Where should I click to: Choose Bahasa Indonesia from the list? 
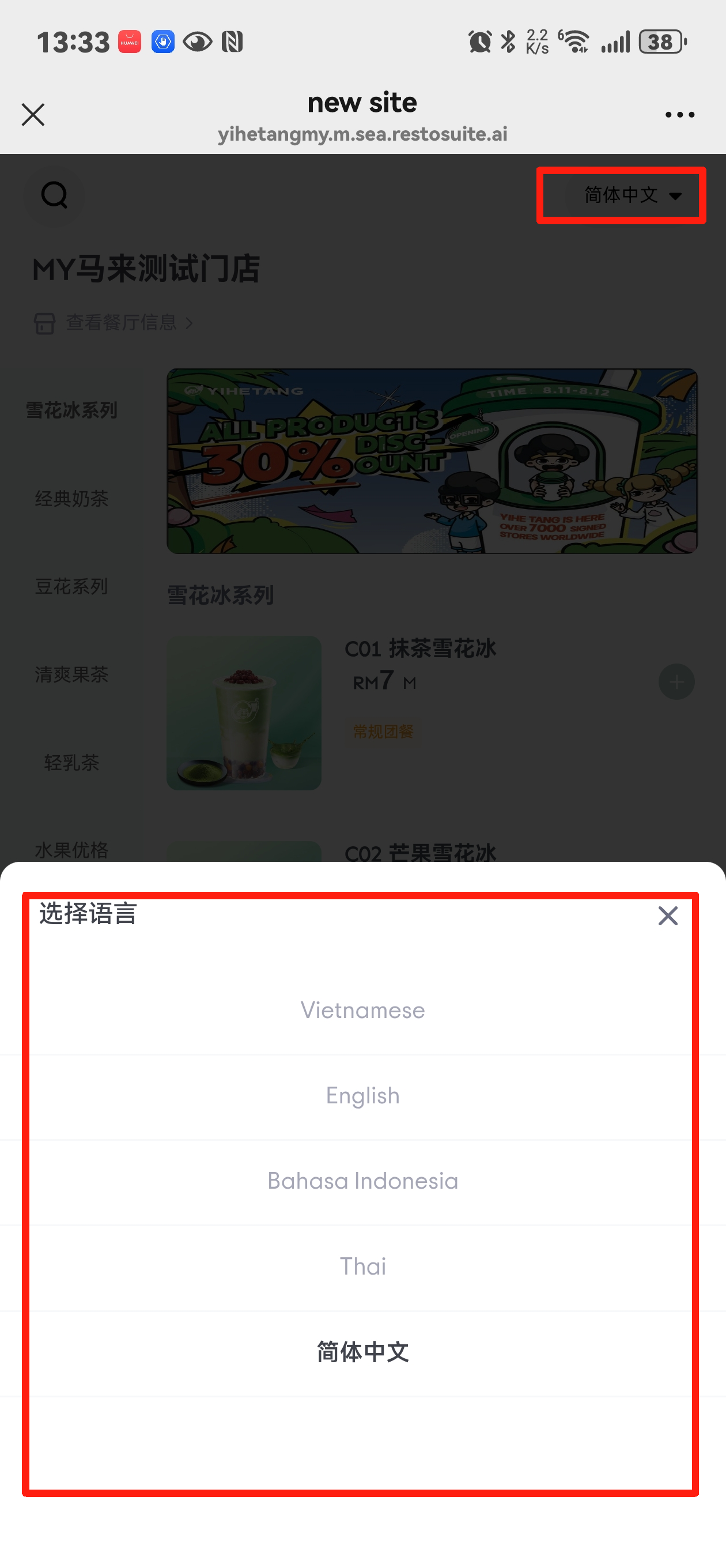point(362,1181)
